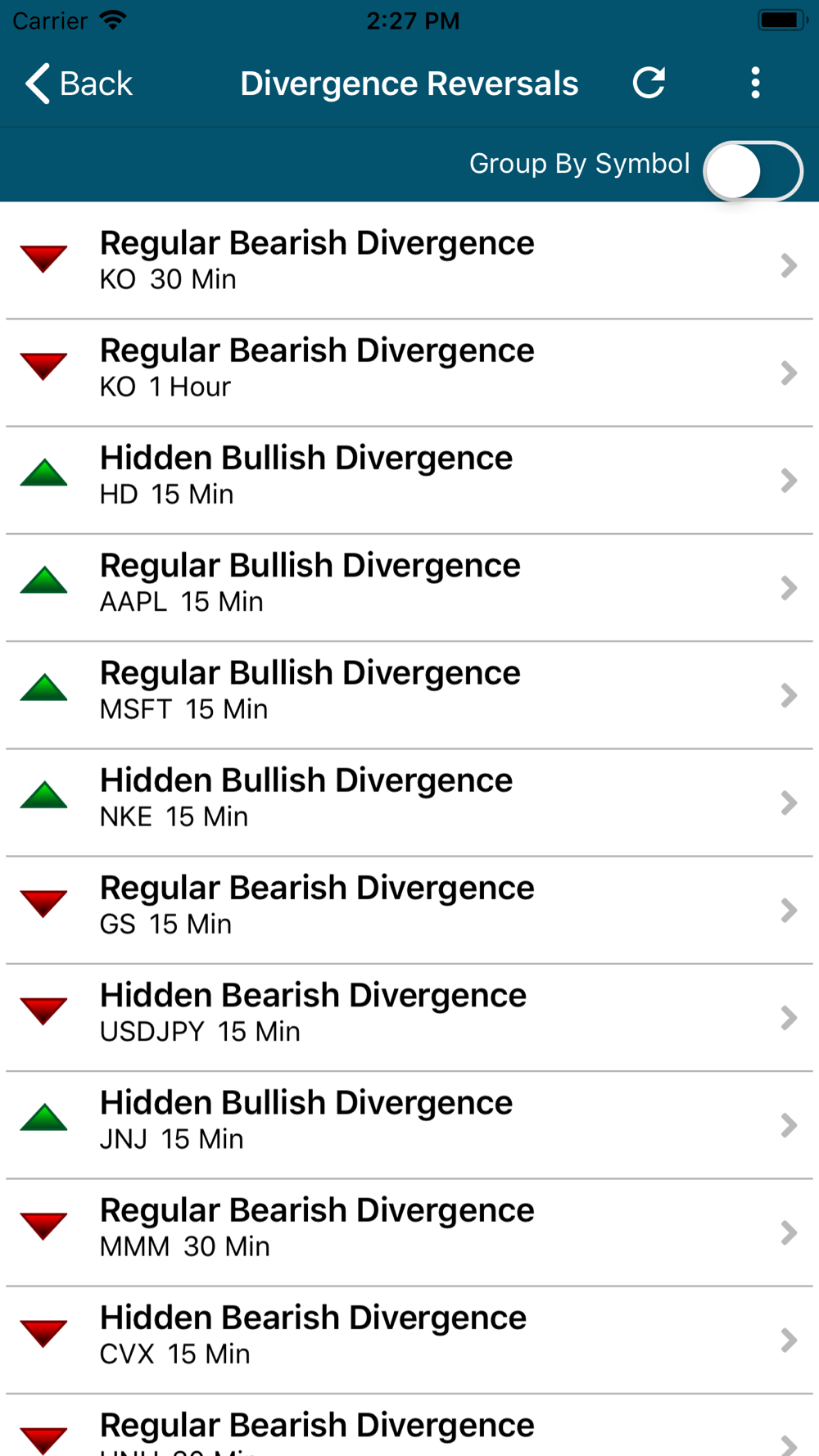Open the KO 1 Hour bearish divergence
This screenshot has width=819, height=1456.
click(x=409, y=373)
